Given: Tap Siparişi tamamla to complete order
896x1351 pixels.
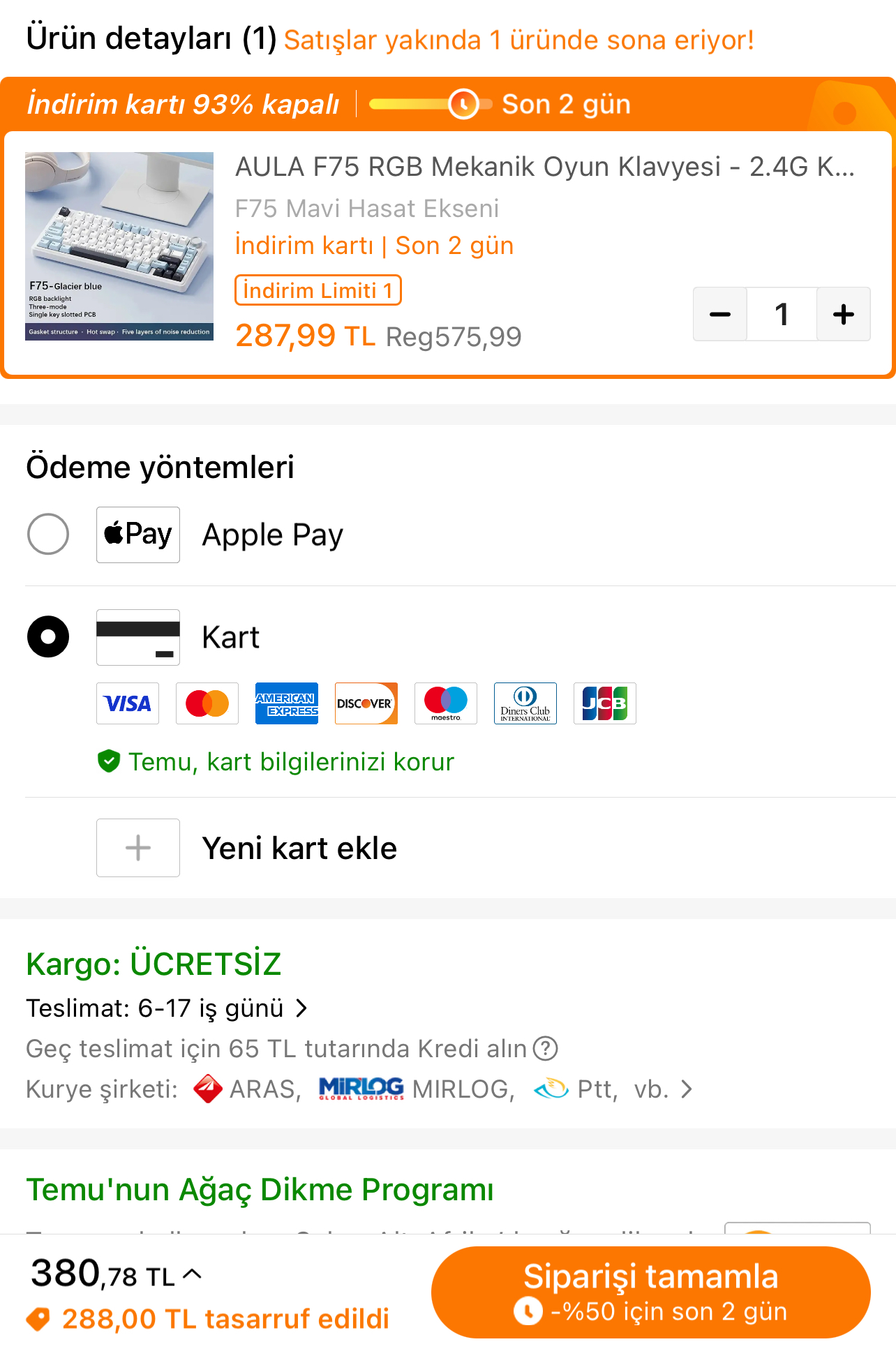Looking at the screenshot, I should (650, 1292).
